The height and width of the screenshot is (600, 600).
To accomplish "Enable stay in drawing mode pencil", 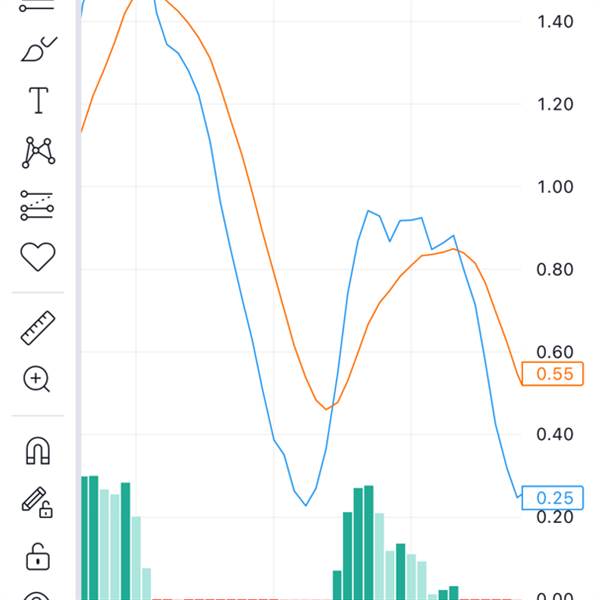I will (37, 502).
